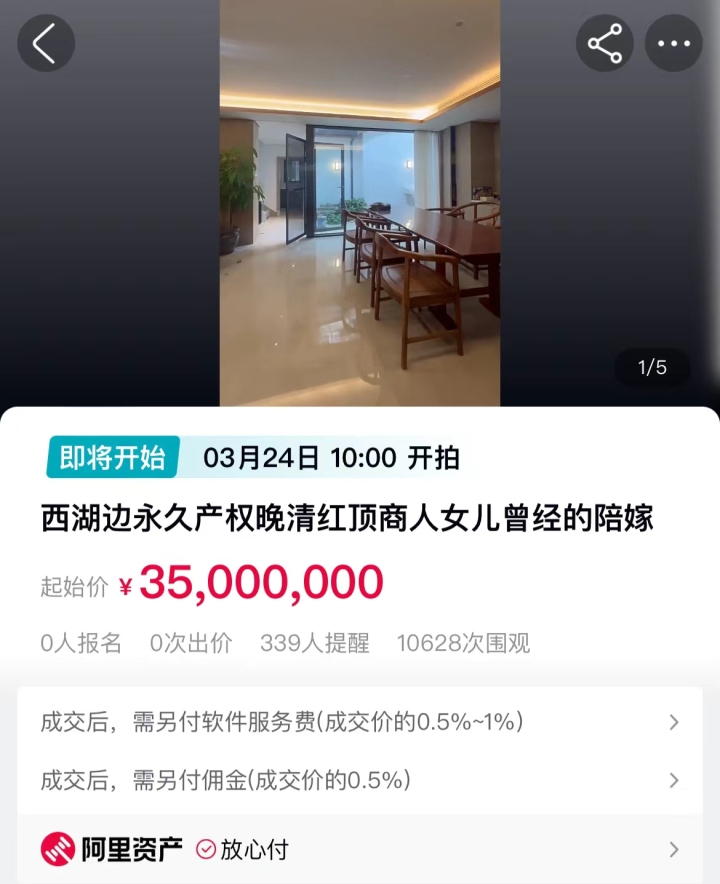
Task: Share this auction listing
Action: 605,43
